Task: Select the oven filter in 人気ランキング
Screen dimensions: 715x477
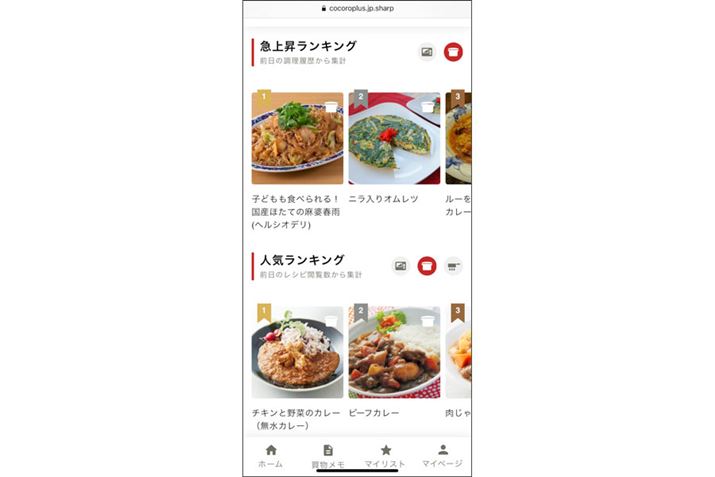Action: click(x=400, y=266)
